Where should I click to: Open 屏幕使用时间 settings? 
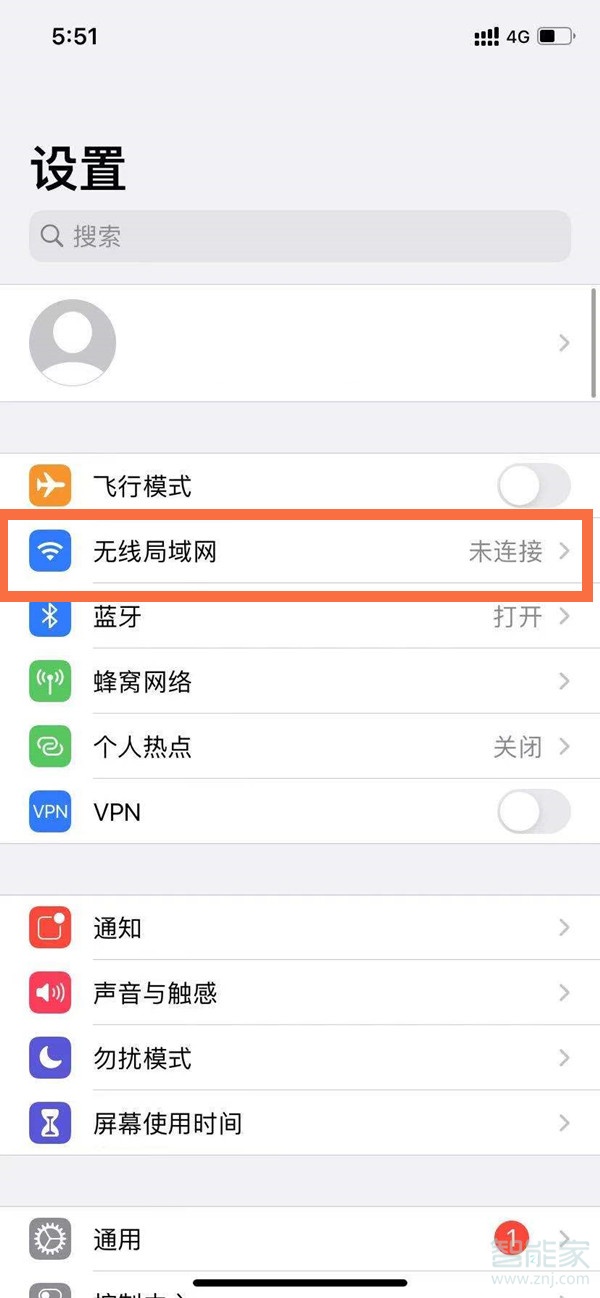300,1123
